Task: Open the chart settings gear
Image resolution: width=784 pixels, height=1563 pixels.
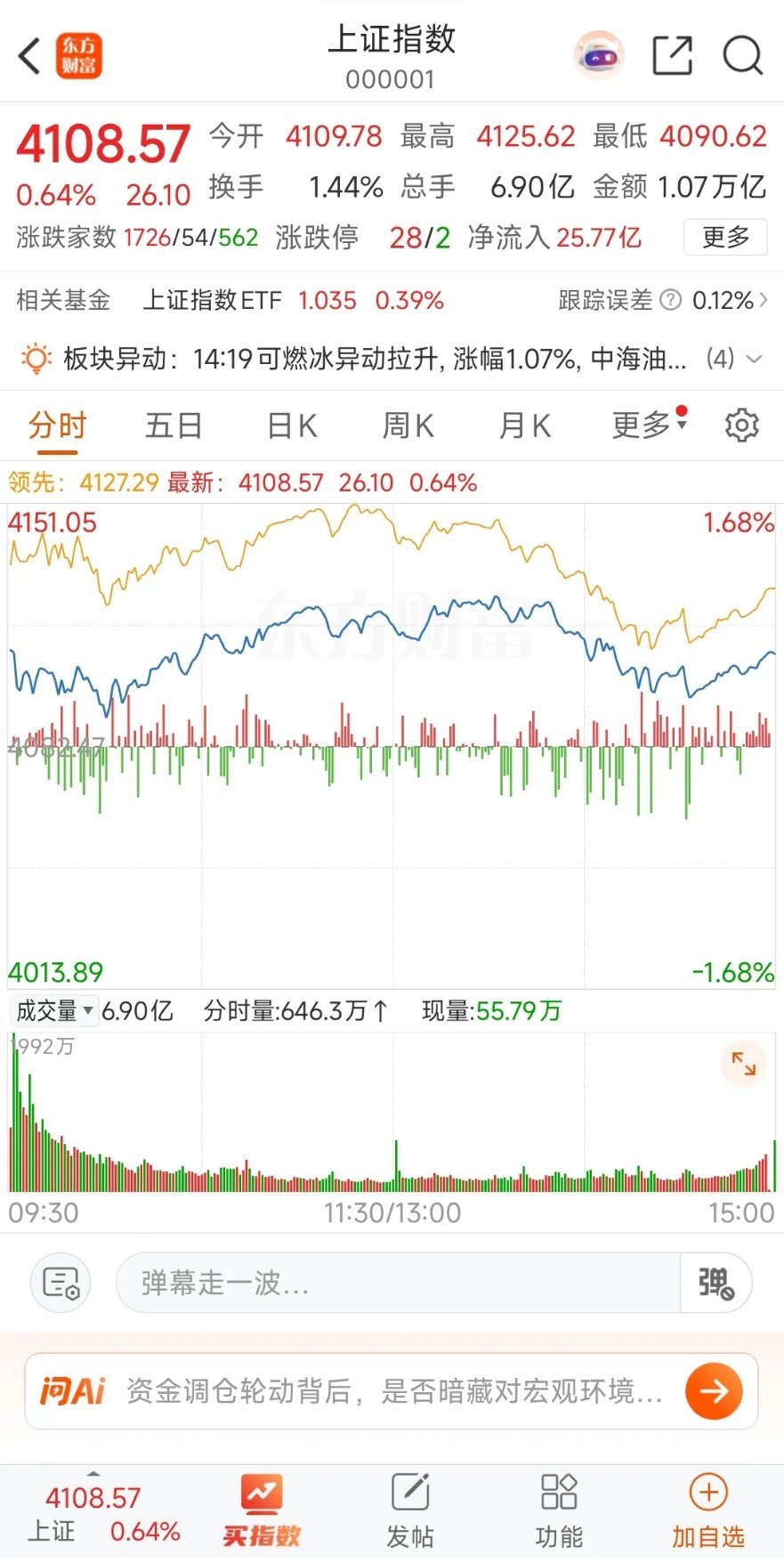Action: (x=740, y=425)
